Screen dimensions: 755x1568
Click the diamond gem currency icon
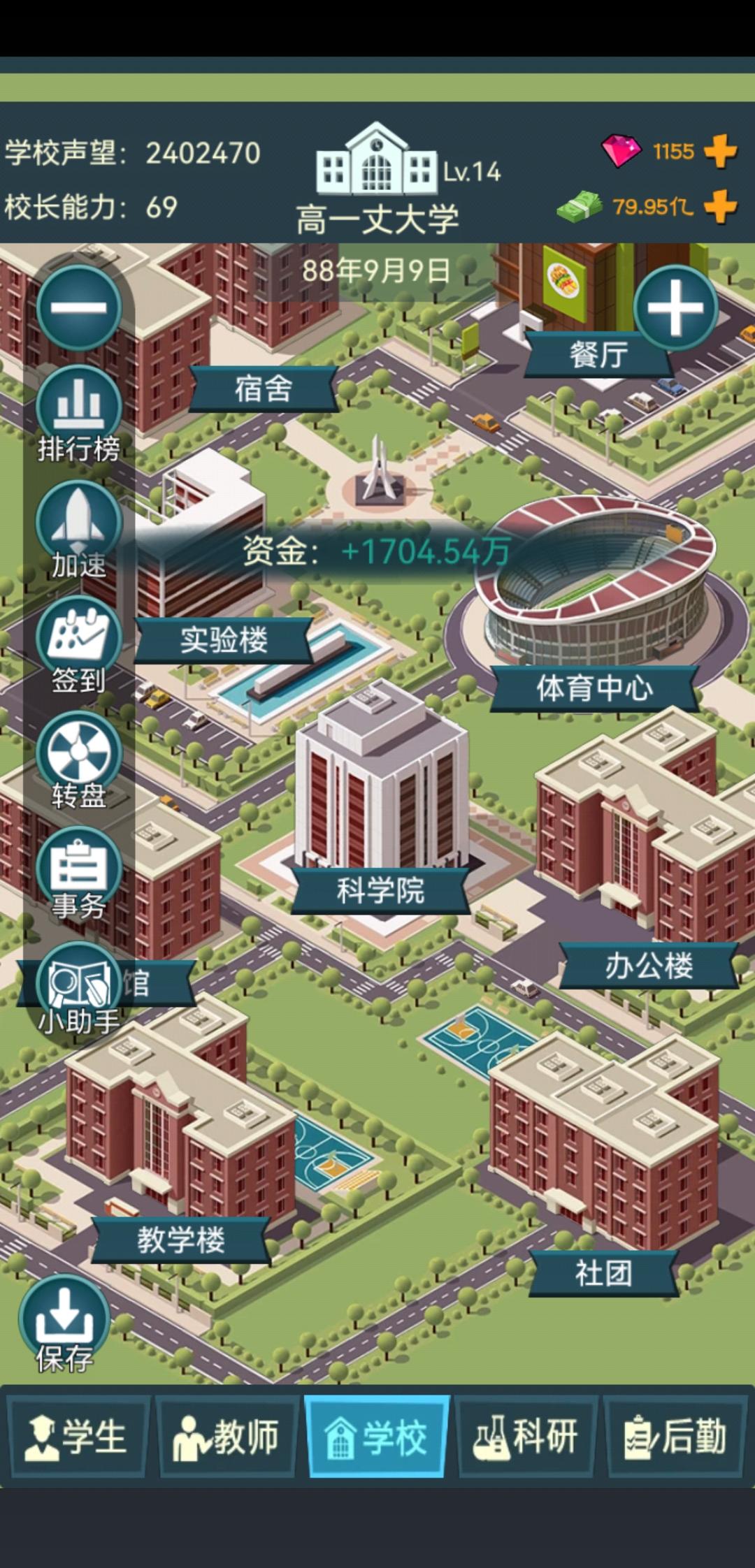[x=622, y=150]
